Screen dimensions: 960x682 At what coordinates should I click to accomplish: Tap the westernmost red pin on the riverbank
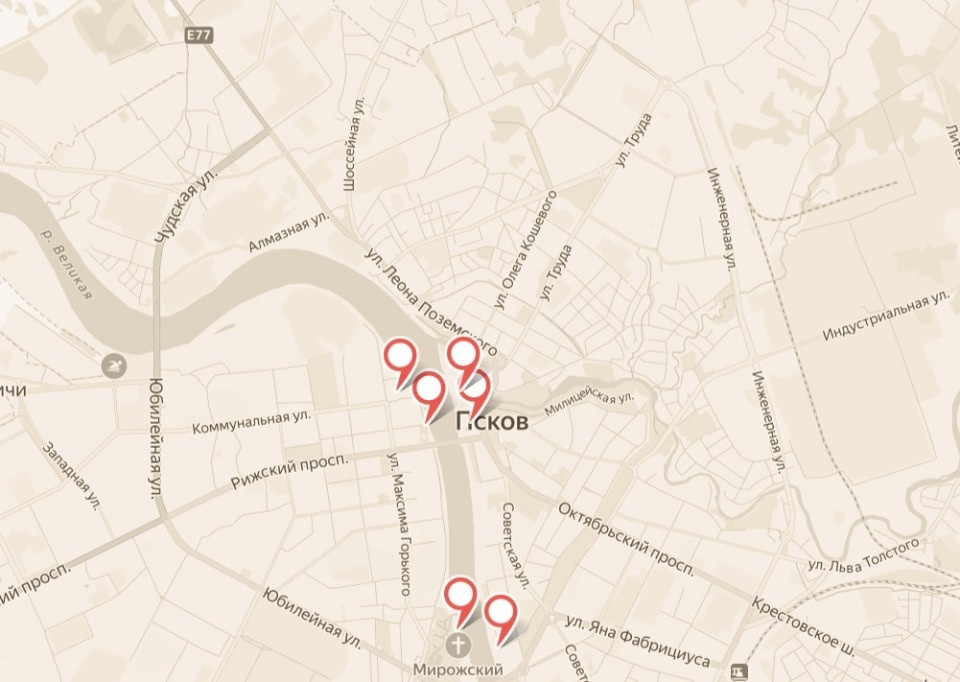pos(400,356)
